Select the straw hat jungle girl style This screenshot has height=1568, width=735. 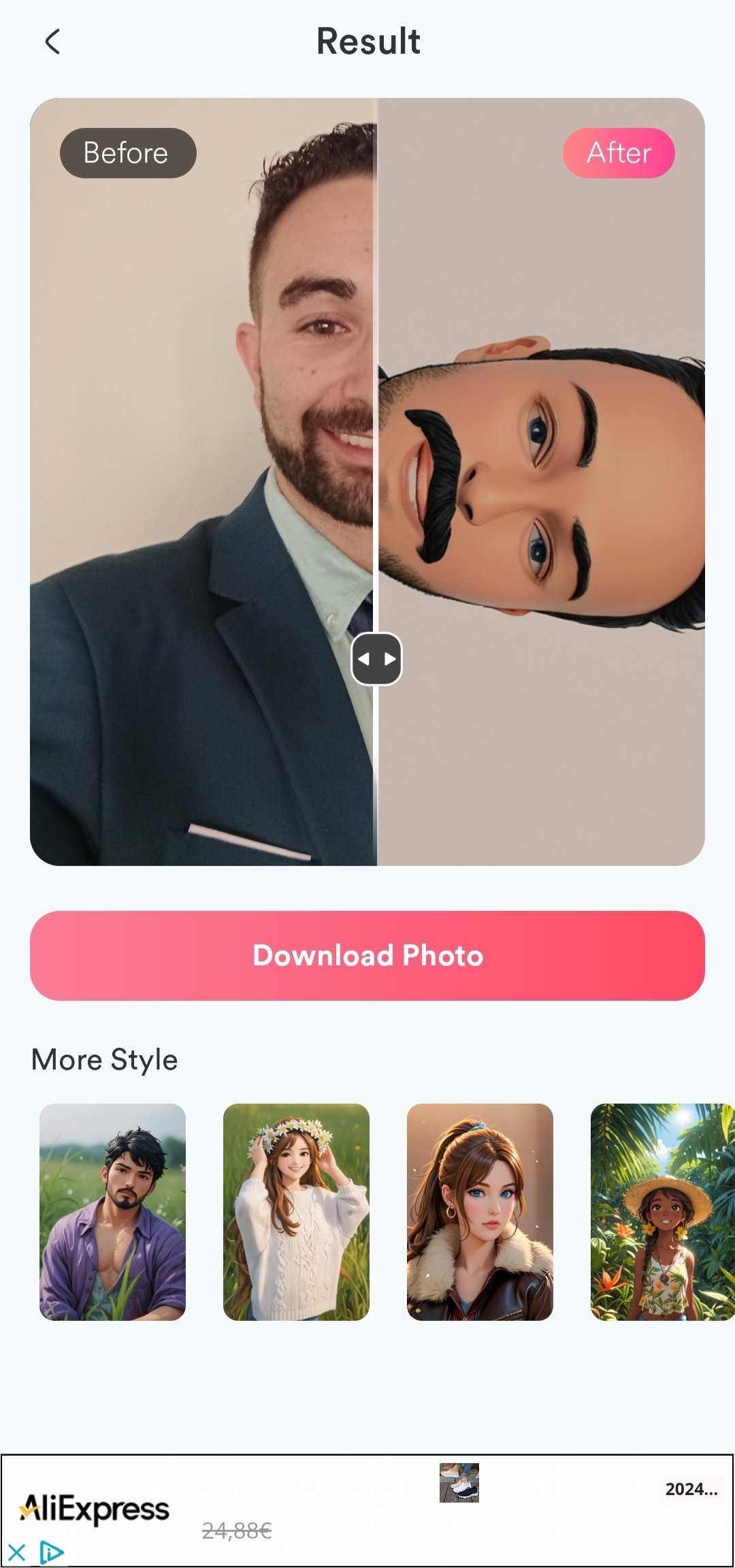pos(662,1212)
